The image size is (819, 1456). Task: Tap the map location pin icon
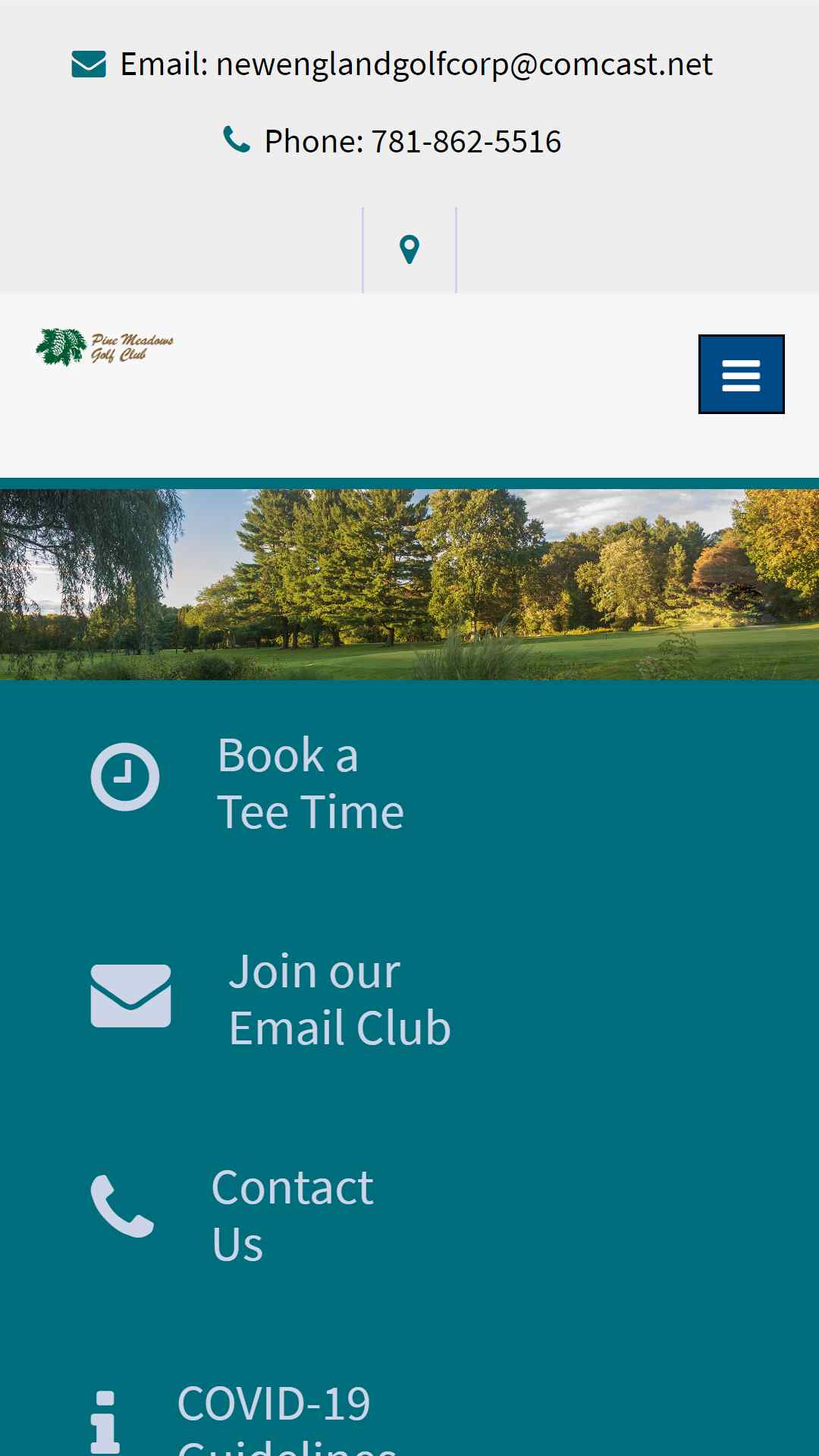pos(409,249)
